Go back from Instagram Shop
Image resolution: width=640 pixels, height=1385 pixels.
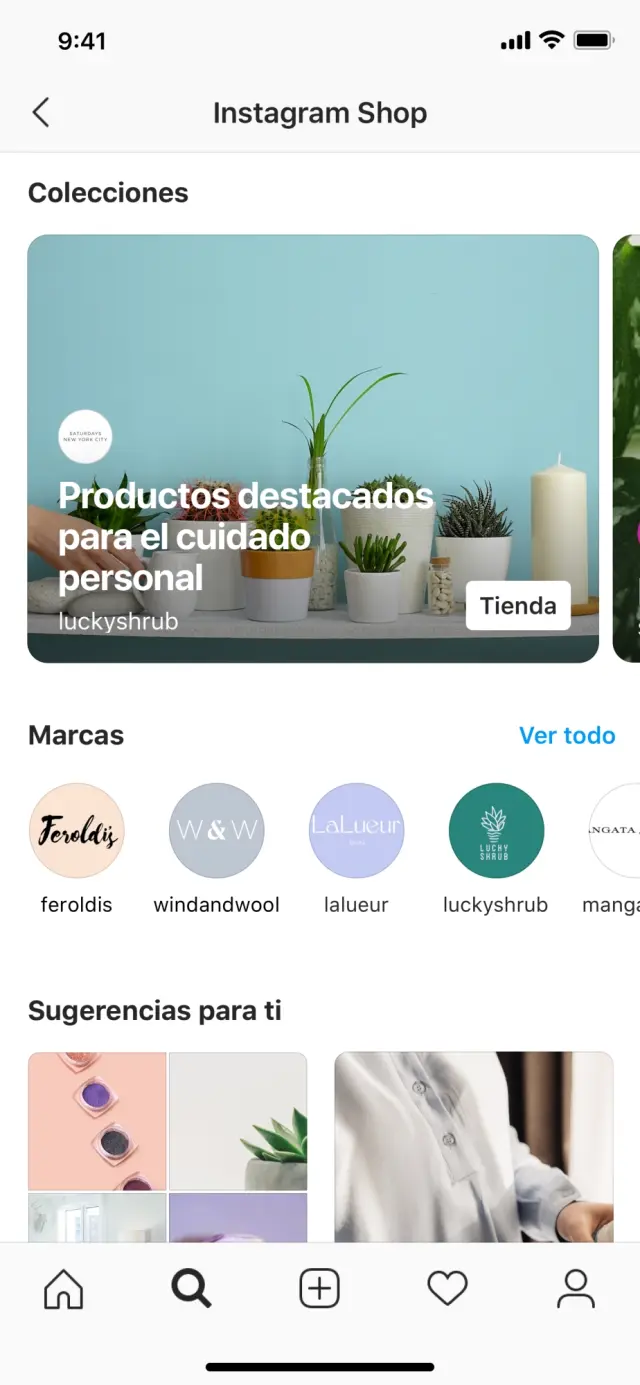(41, 113)
